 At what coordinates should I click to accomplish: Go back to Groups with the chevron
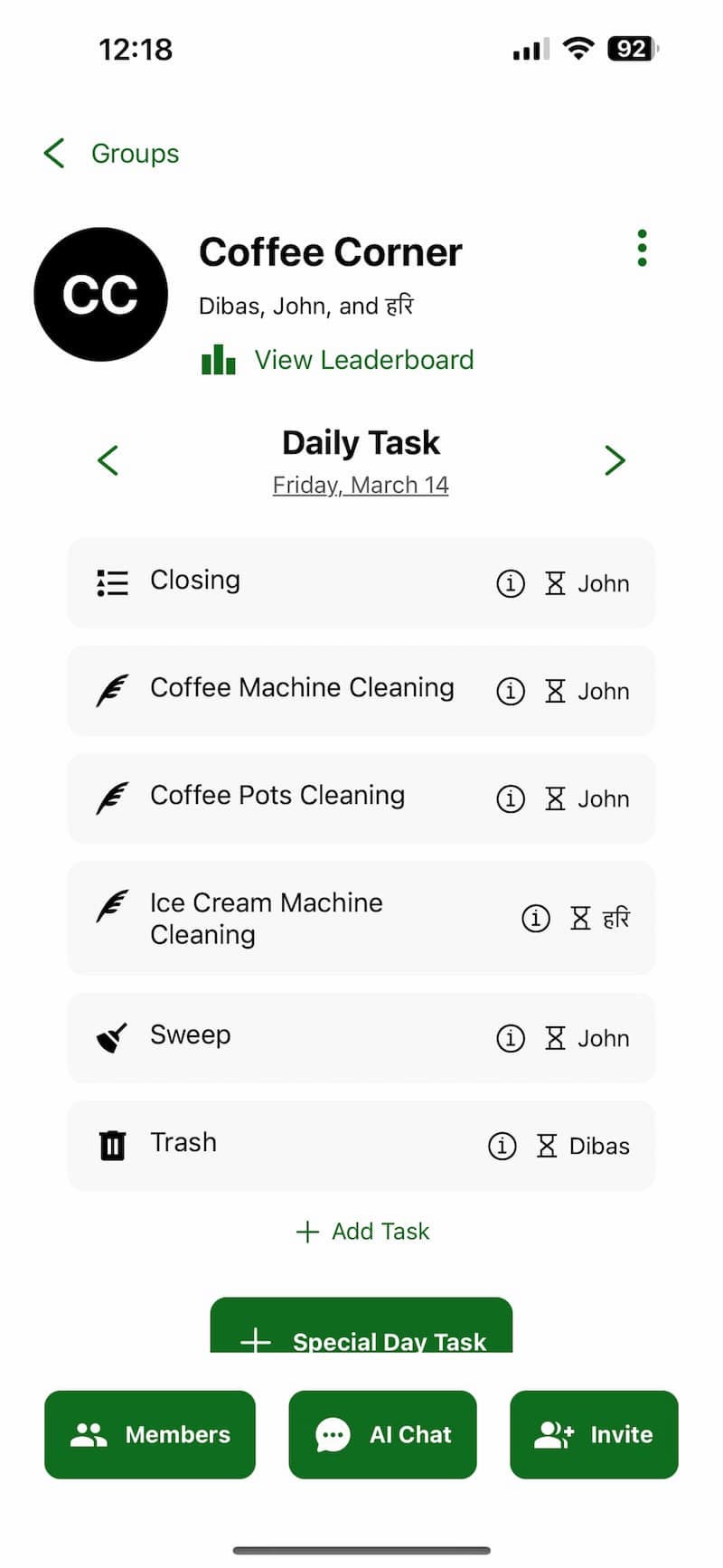click(x=53, y=153)
